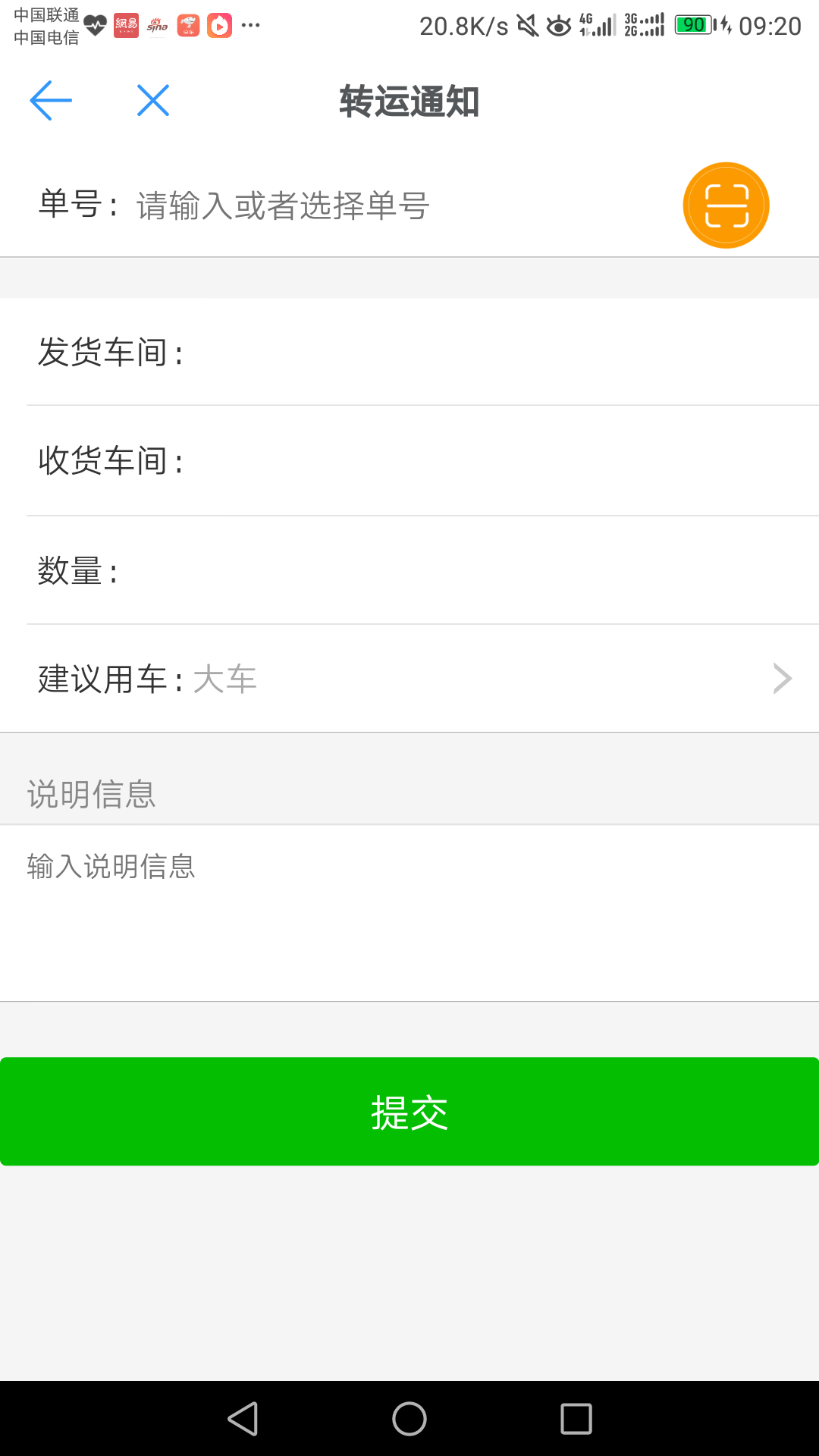Open the system recent apps button
This screenshot has width=819, height=1456.
click(576, 1419)
